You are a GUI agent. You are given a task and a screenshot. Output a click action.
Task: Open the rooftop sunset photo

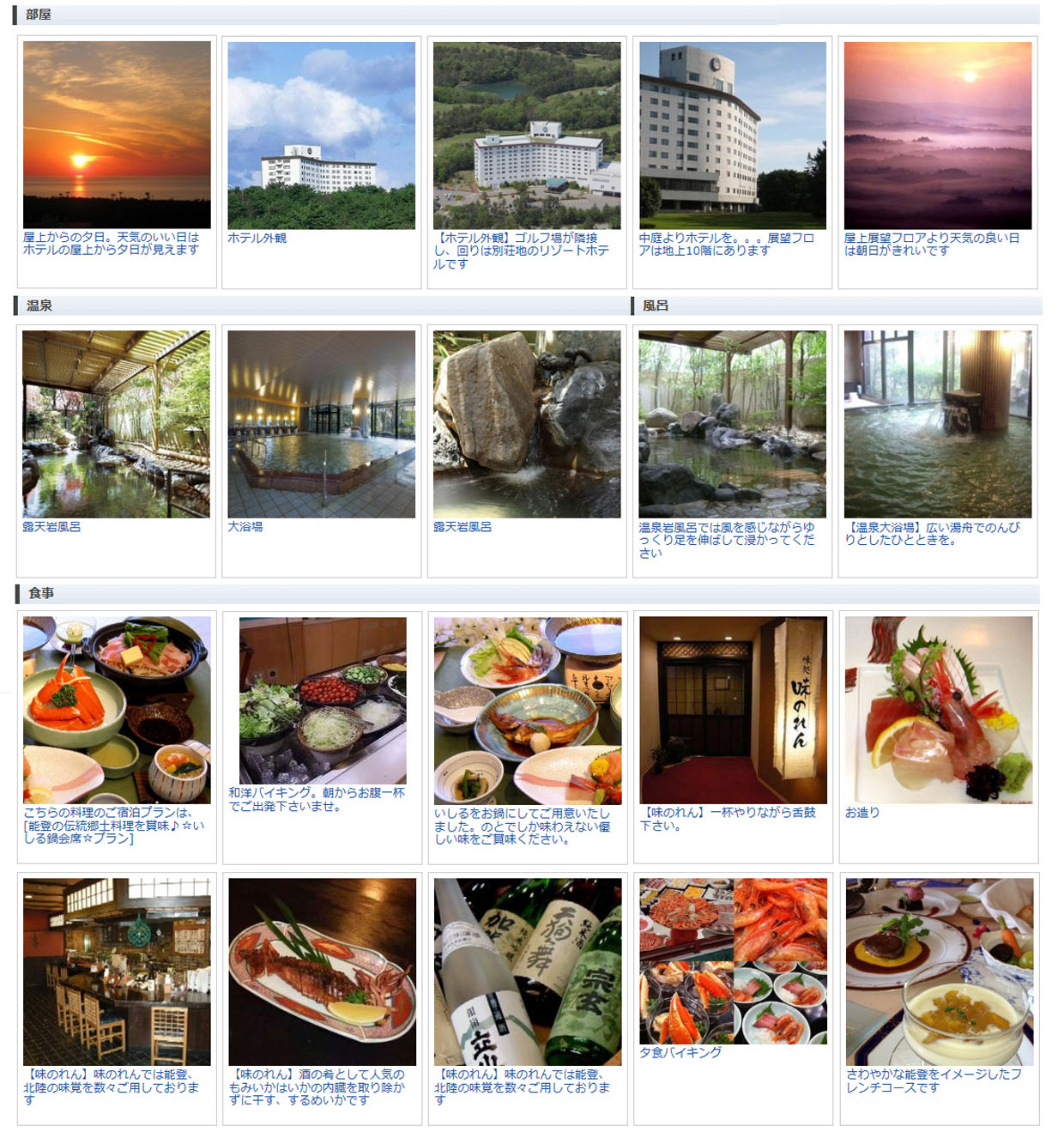point(117,135)
